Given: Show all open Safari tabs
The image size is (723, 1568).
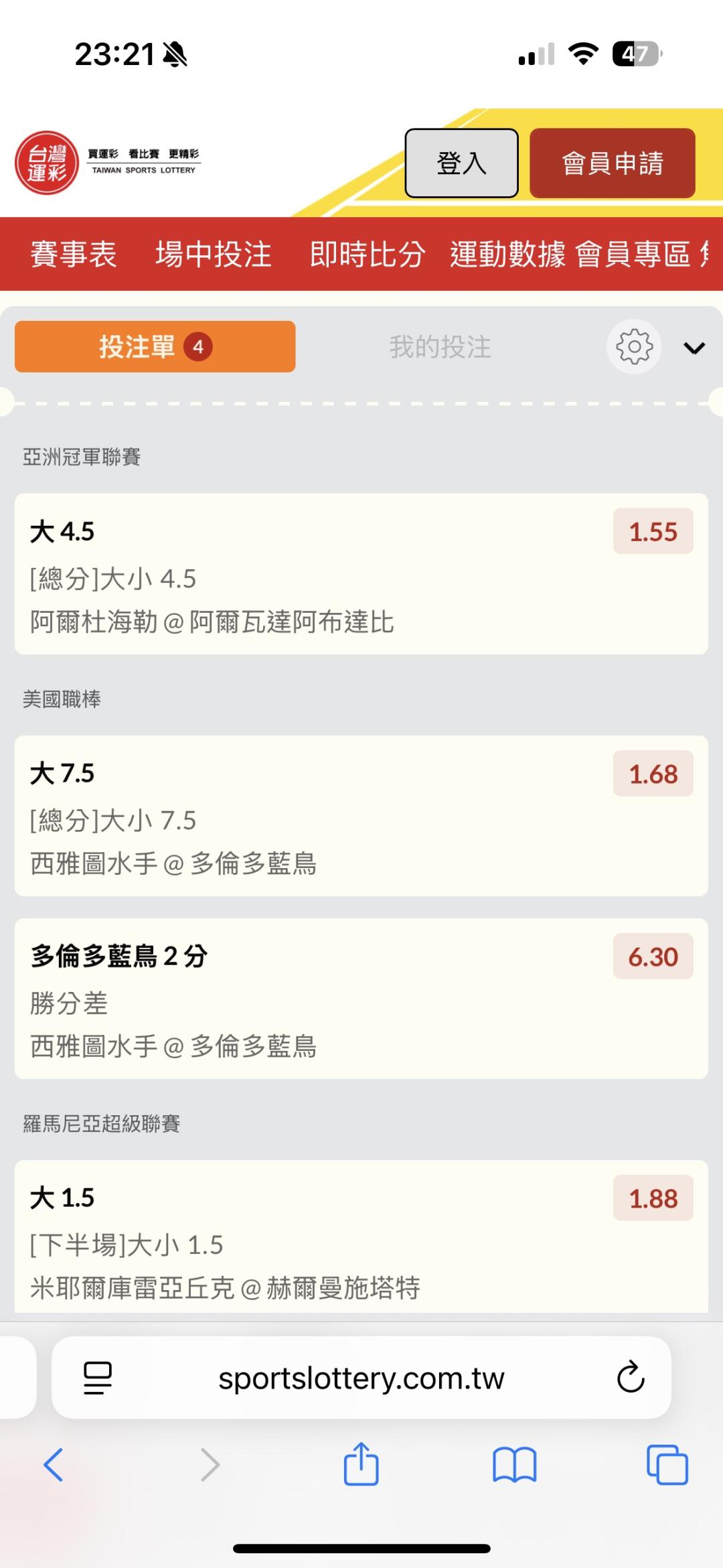Looking at the screenshot, I should tap(667, 1464).
